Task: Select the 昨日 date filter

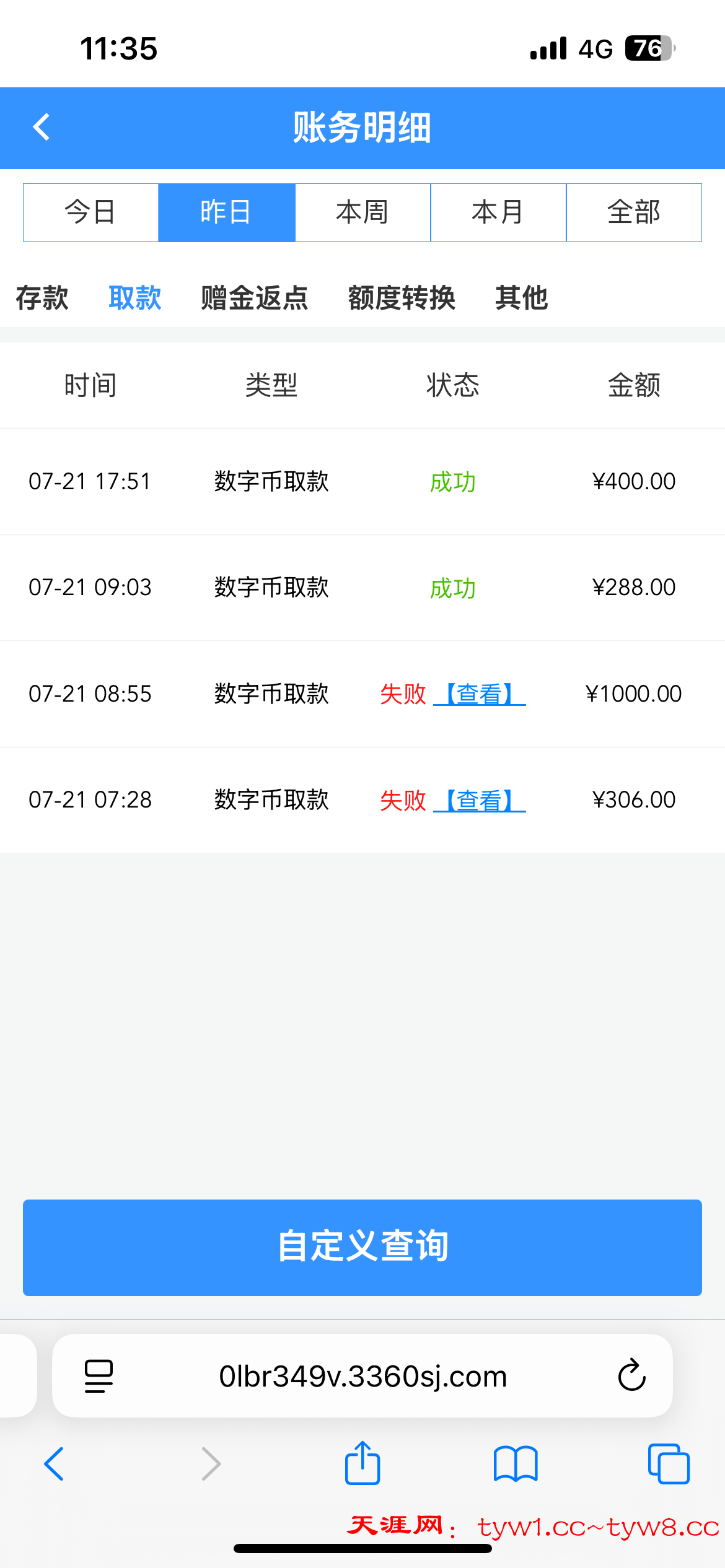Action: click(226, 212)
